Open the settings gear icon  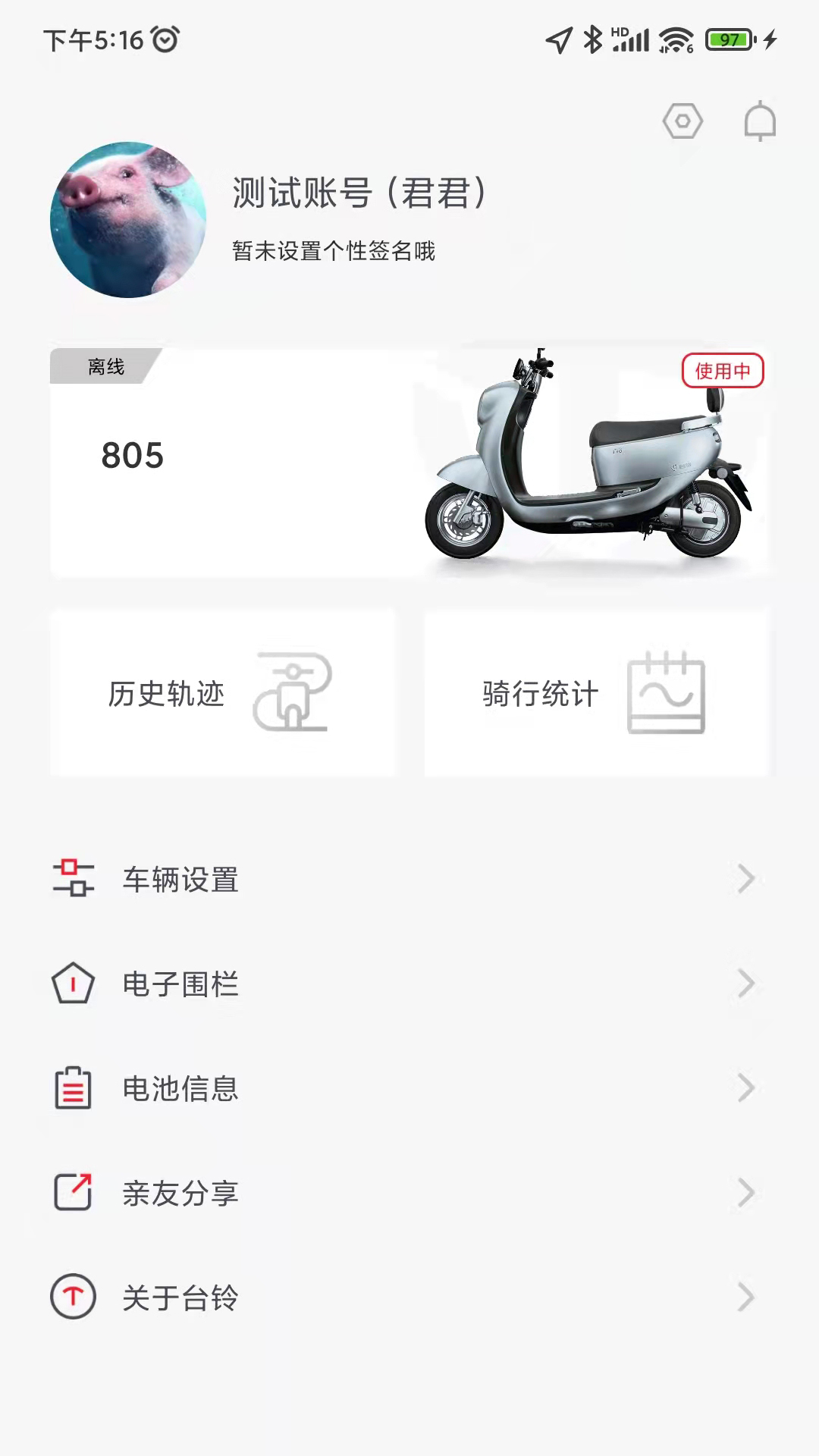point(683,121)
